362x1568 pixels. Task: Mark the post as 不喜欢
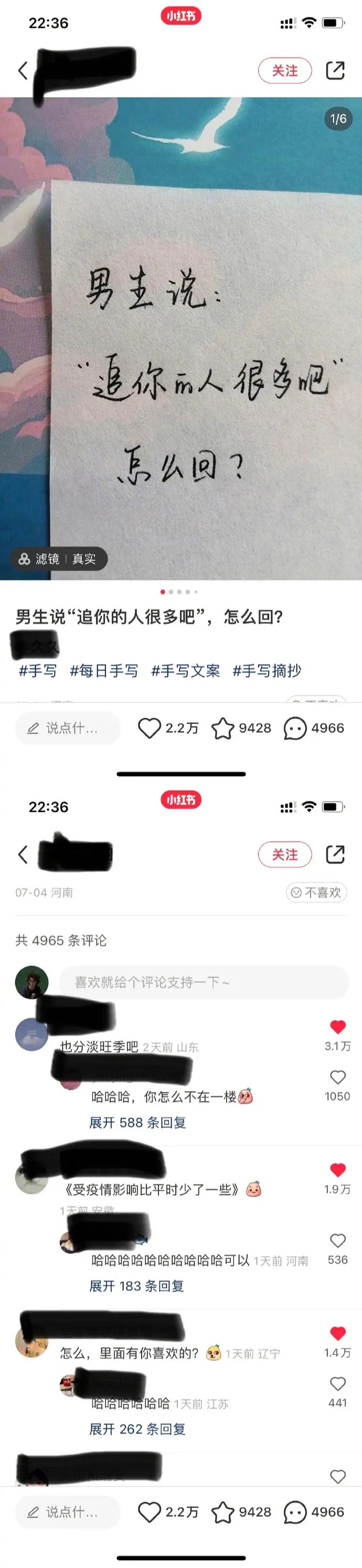pos(316,892)
